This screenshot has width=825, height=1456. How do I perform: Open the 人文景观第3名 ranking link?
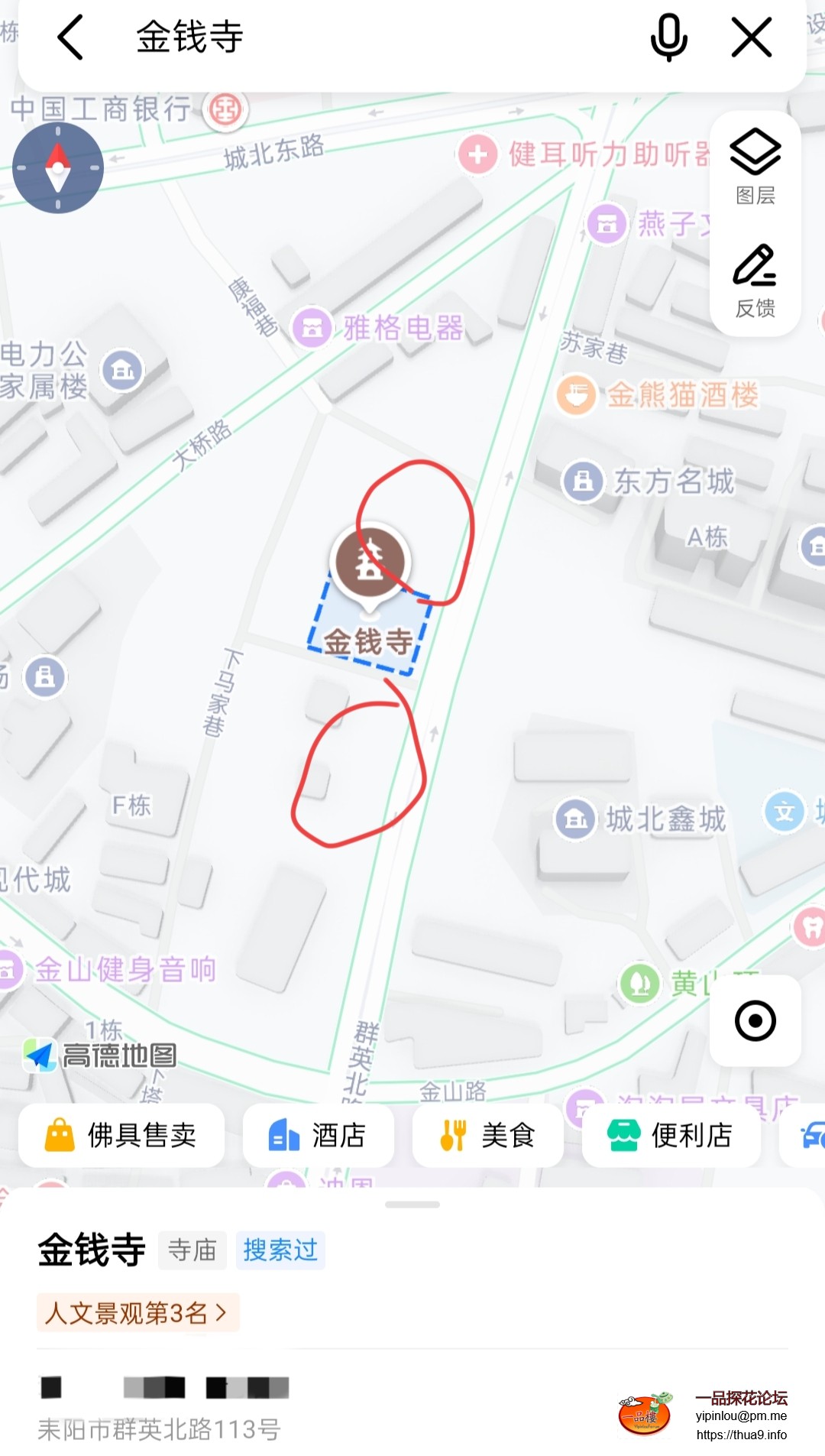pyautogui.click(x=137, y=1312)
